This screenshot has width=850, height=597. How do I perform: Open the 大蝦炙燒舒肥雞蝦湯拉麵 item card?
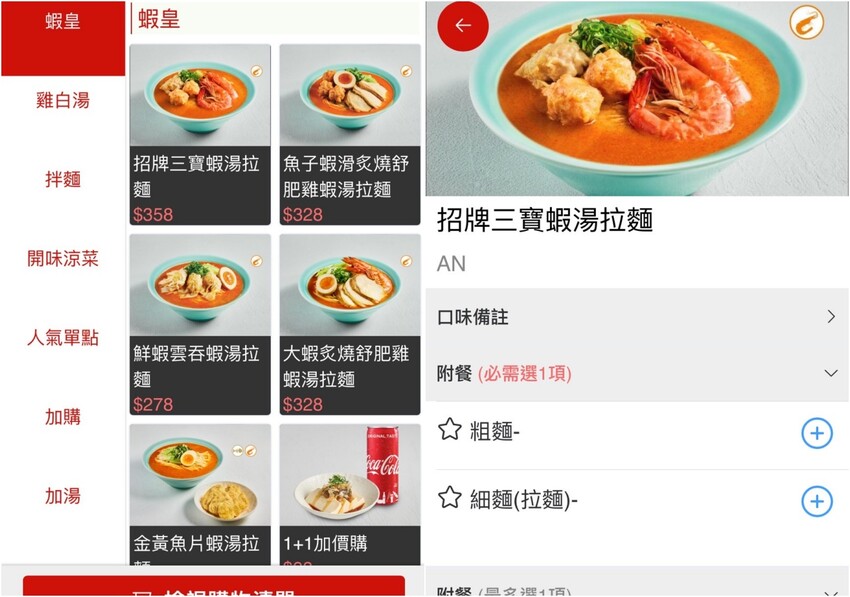(x=349, y=325)
